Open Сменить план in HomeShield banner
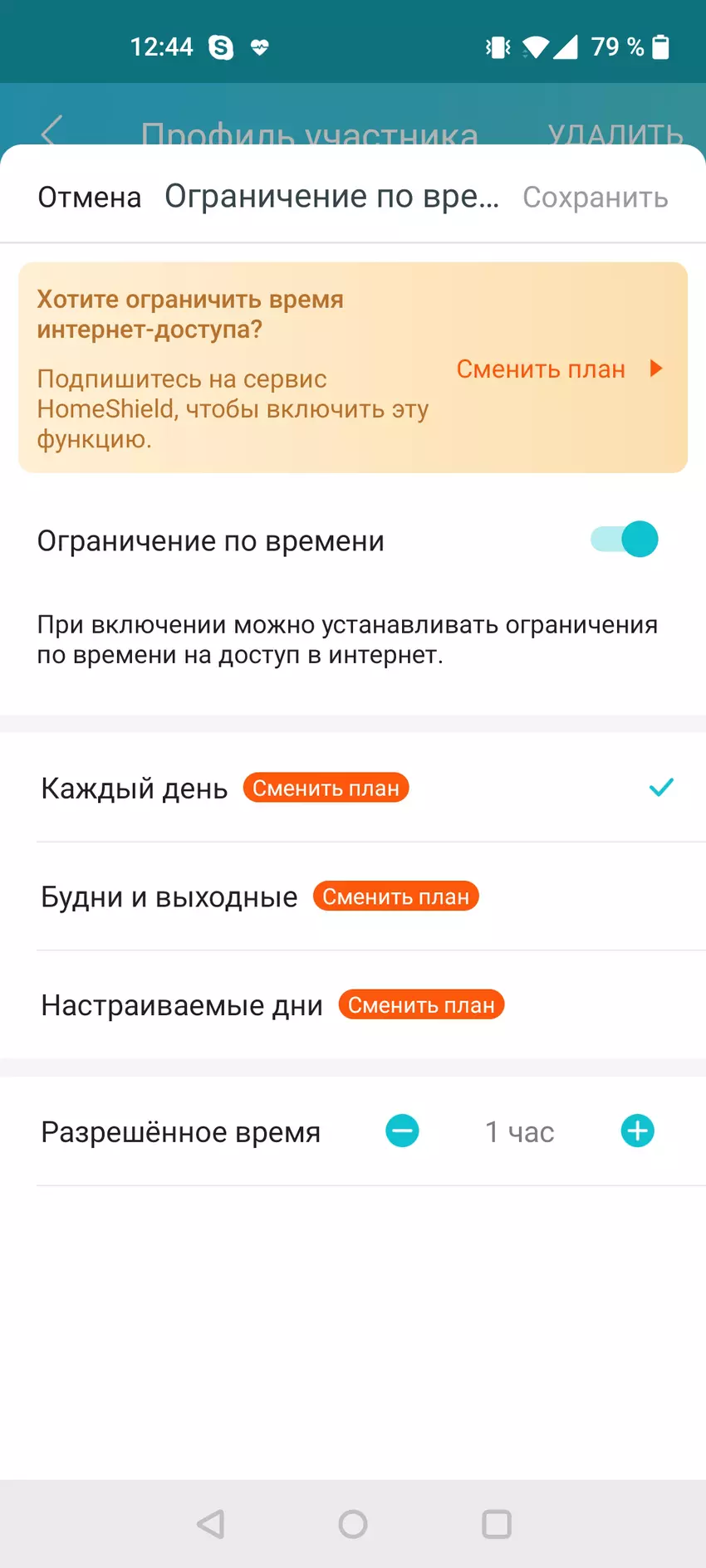 (x=558, y=369)
